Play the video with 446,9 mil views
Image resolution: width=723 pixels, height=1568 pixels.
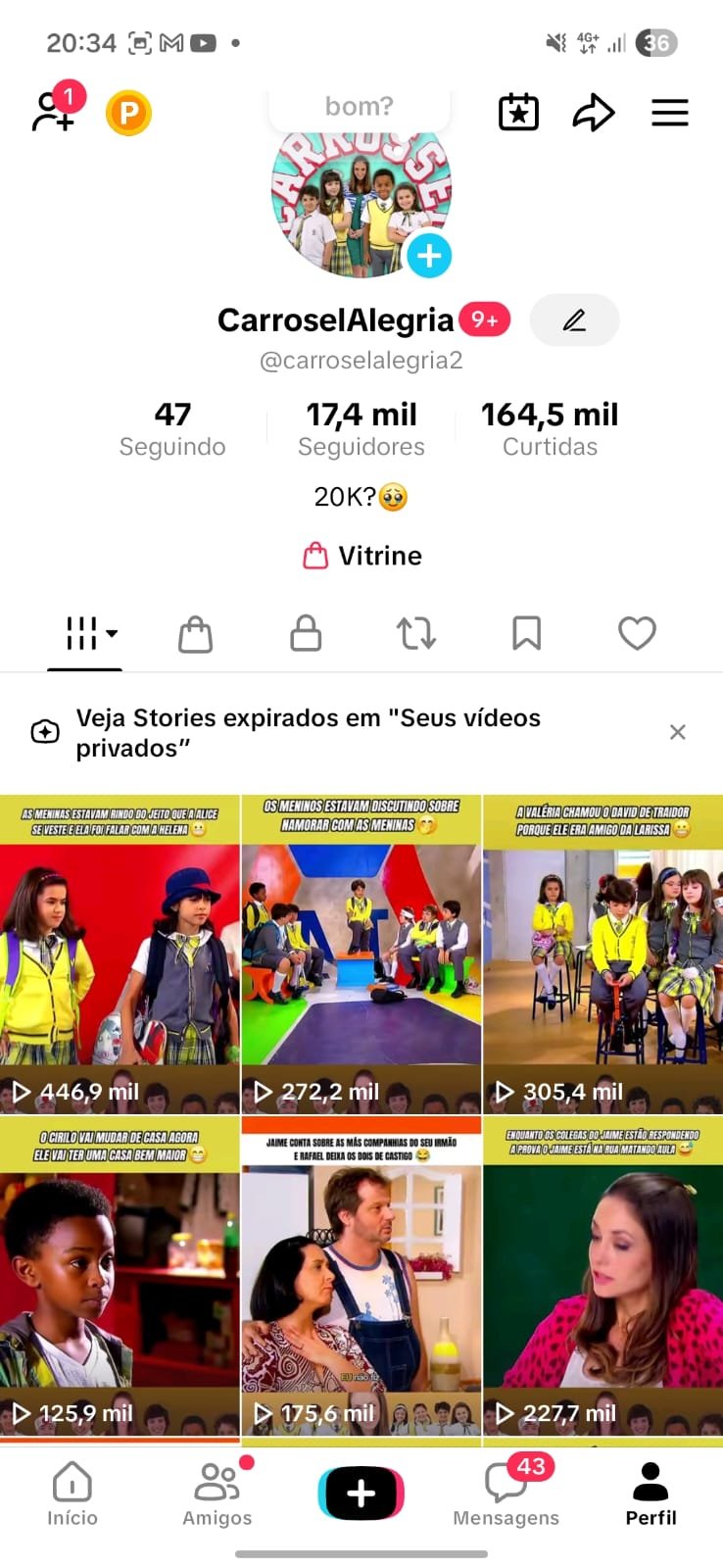(120, 955)
